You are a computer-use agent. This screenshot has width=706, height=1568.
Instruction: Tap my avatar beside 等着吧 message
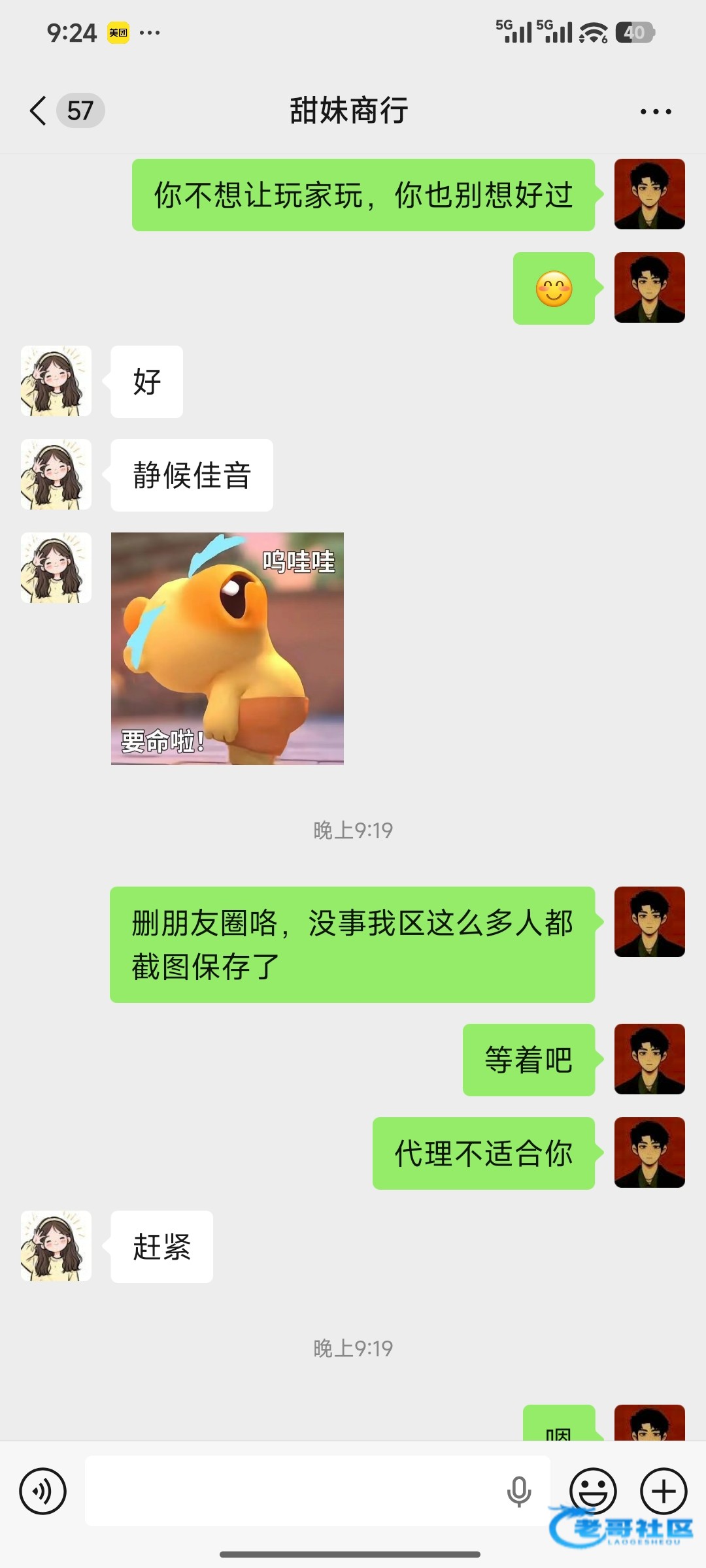[649, 1059]
